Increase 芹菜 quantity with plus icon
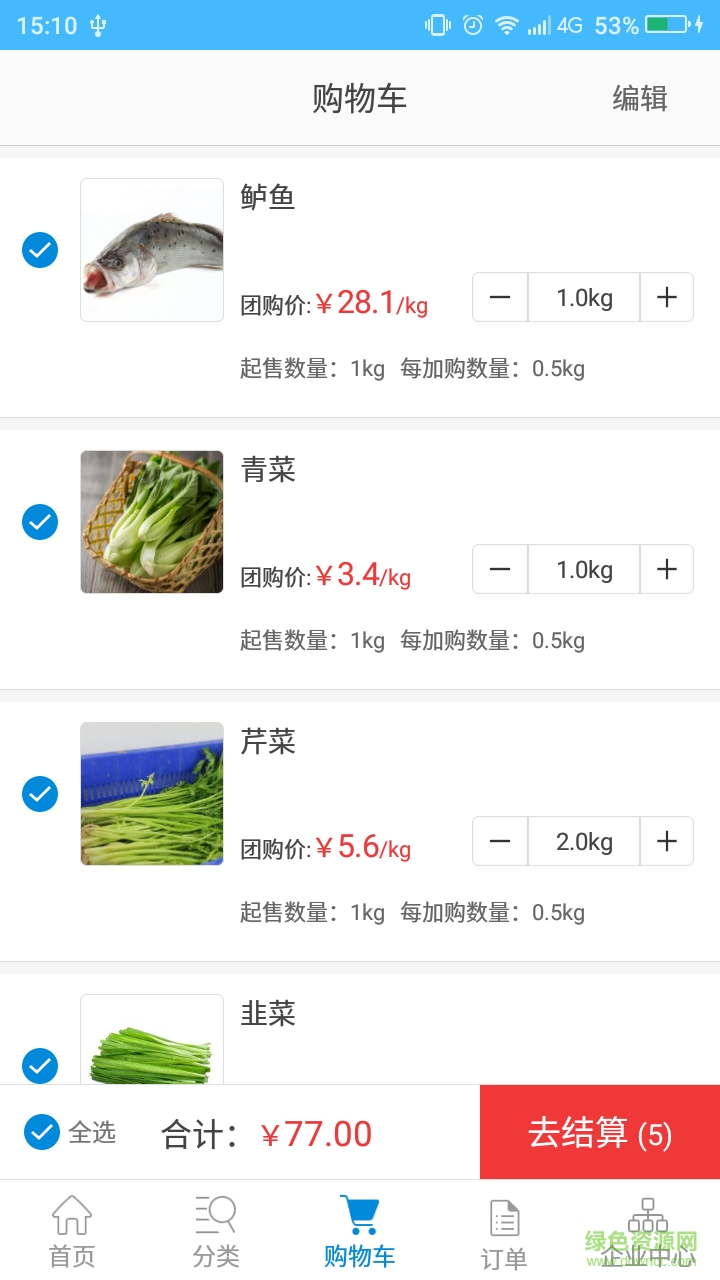 (666, 841)
